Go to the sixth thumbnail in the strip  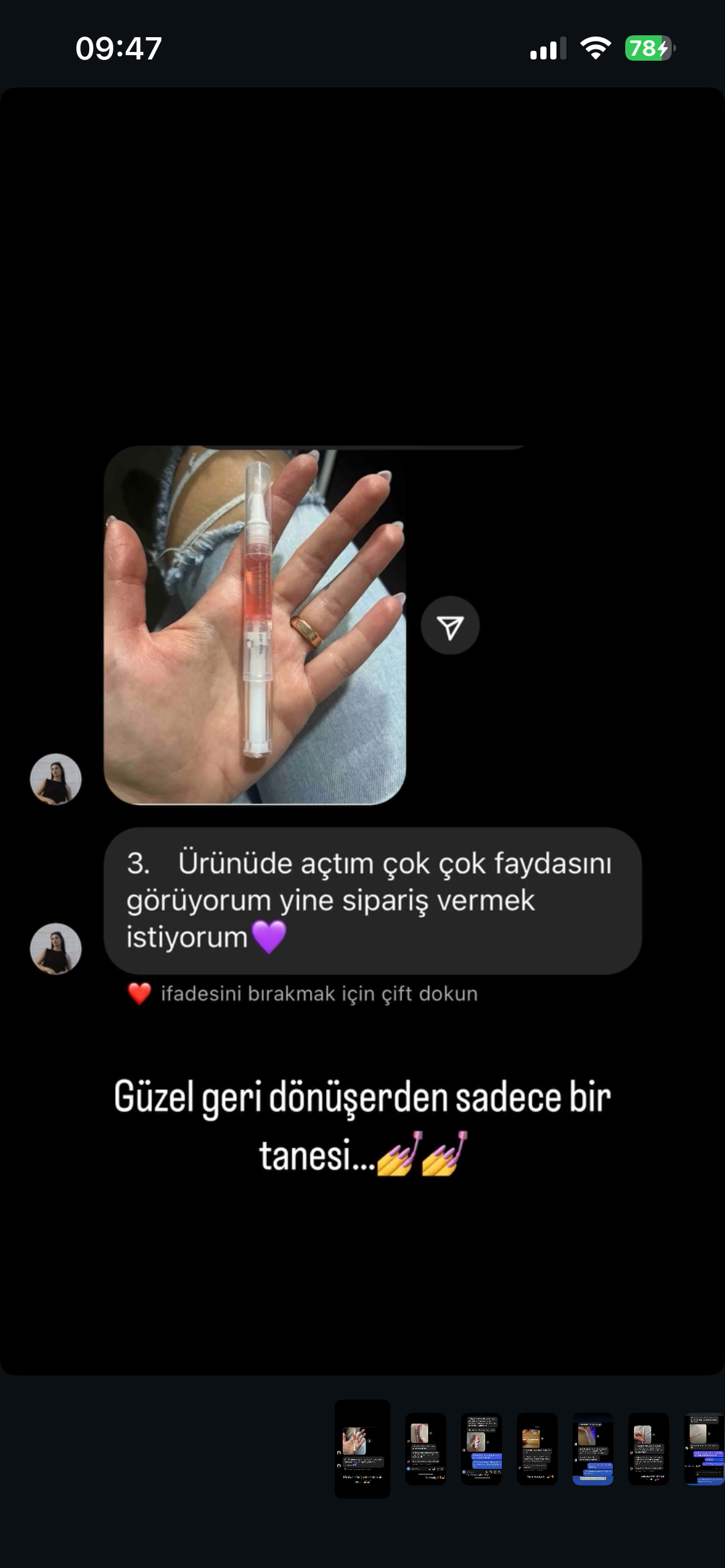(x=649, y=1448)
